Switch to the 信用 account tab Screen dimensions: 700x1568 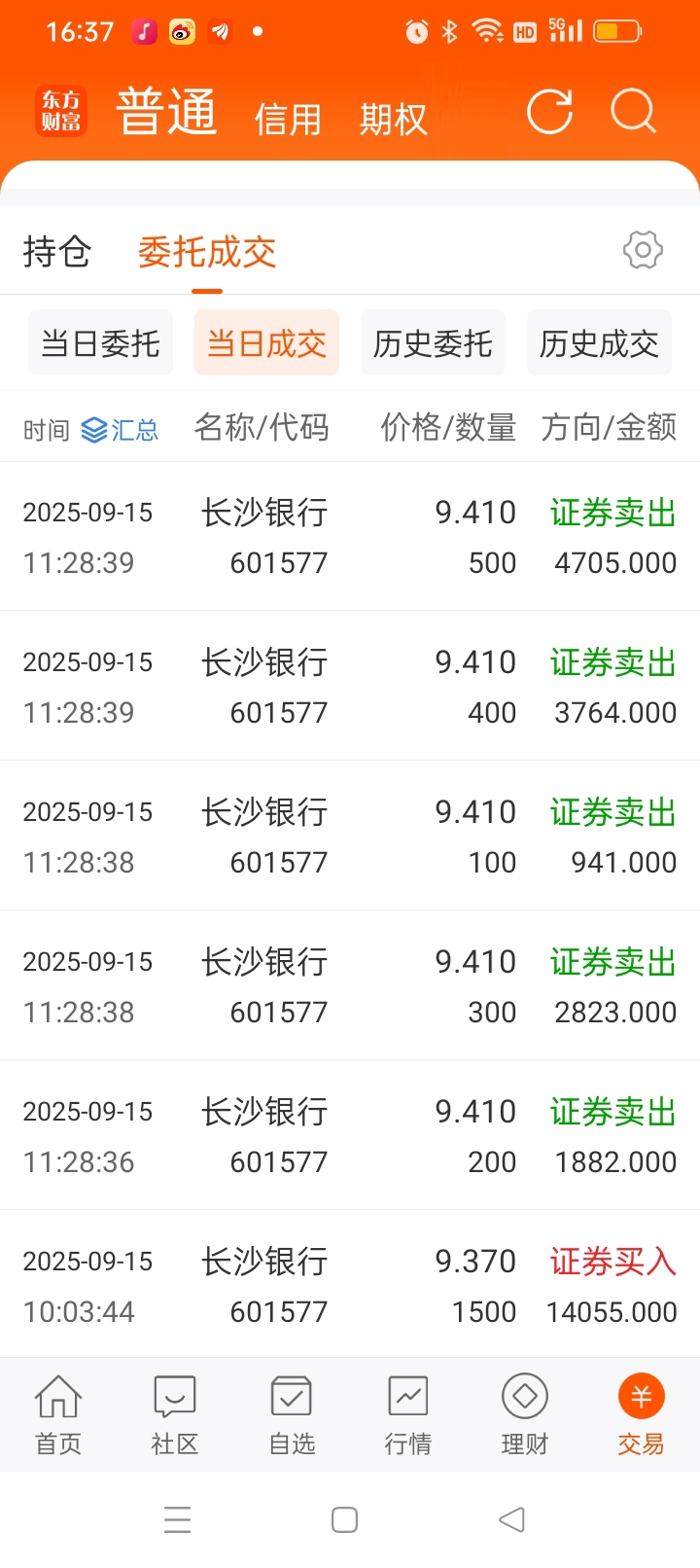tap(288, 120)
